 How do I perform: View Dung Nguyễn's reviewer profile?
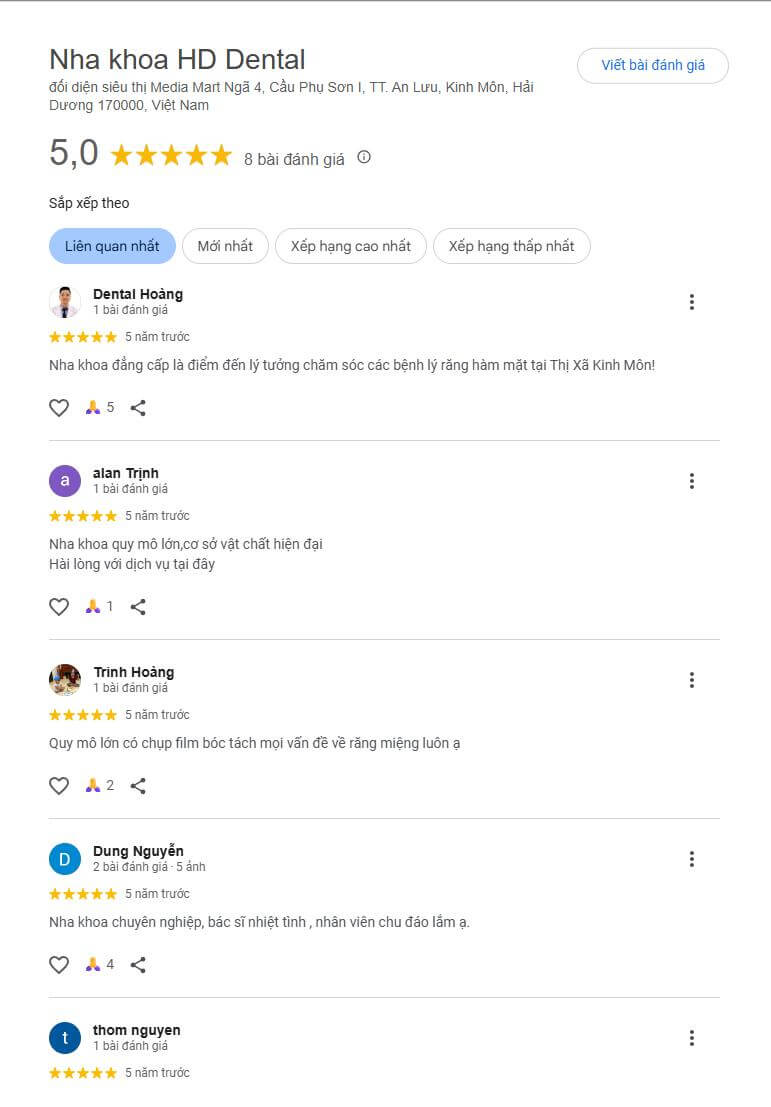[138, 851]
